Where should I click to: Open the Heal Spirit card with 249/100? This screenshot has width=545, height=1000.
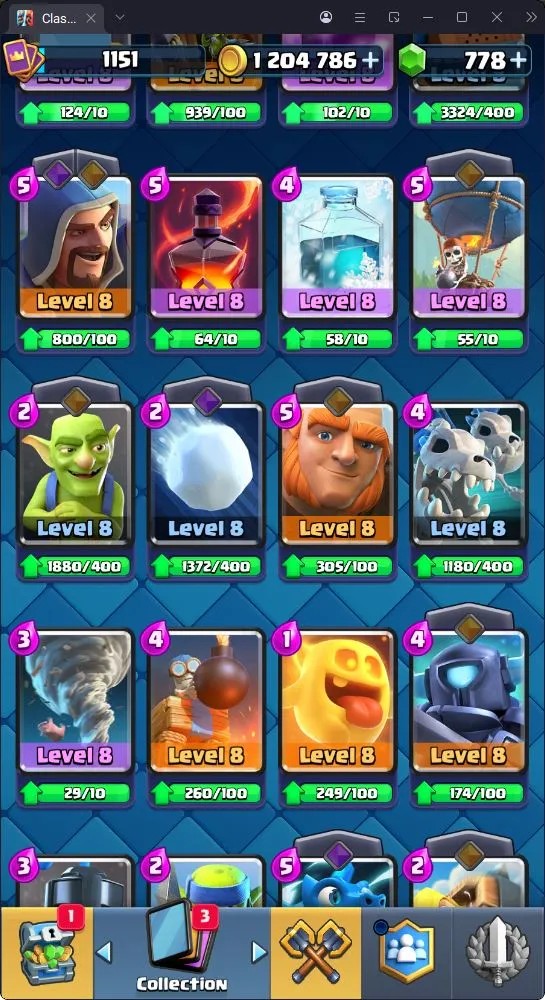click(x=337, y=701)
